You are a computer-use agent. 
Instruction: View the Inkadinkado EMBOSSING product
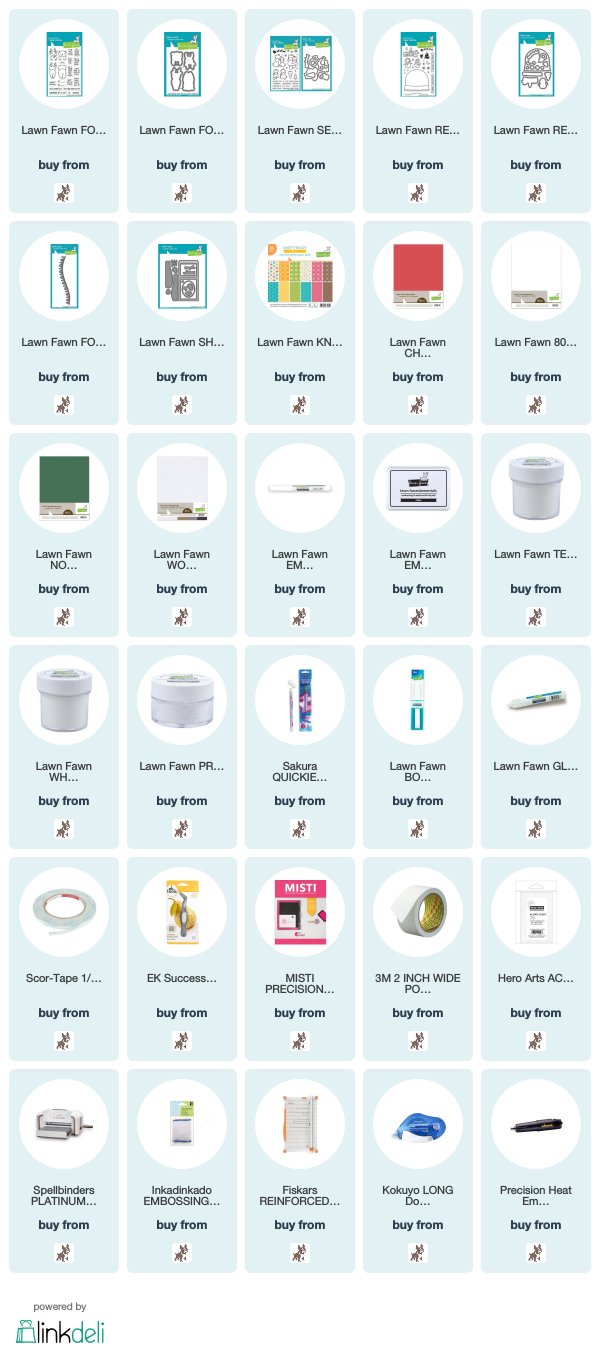[x=181, y=1124]
